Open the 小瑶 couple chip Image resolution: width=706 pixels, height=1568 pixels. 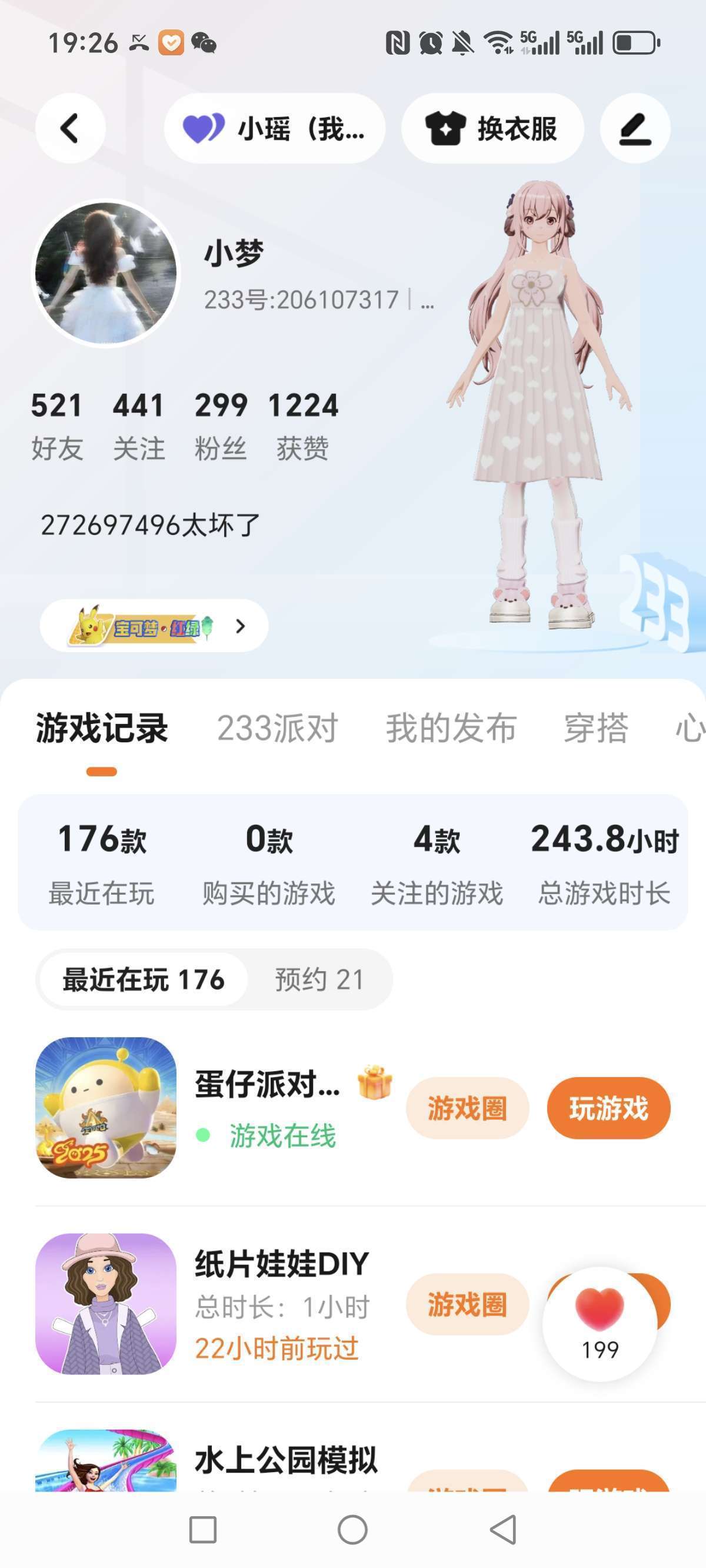(275, 128)
